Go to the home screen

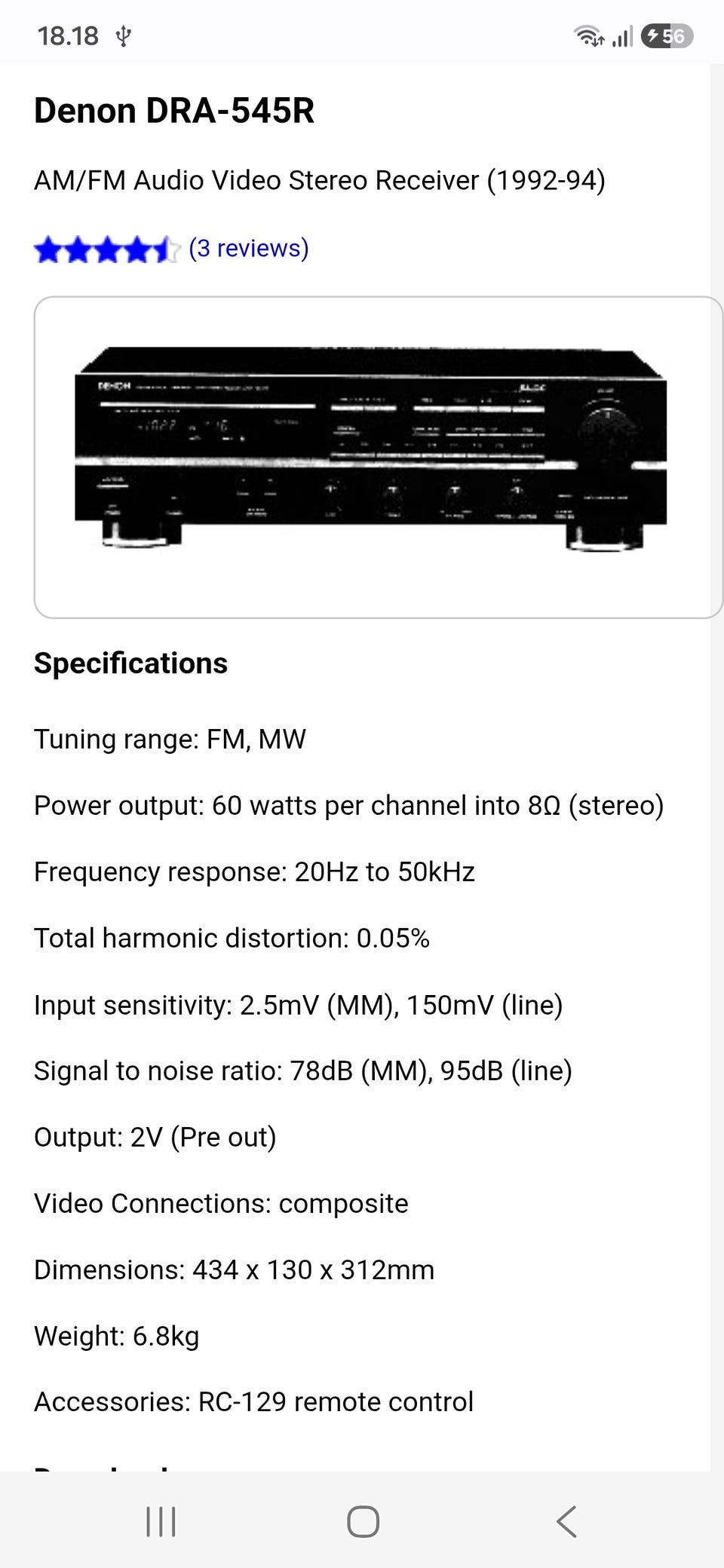[363, 1521]
